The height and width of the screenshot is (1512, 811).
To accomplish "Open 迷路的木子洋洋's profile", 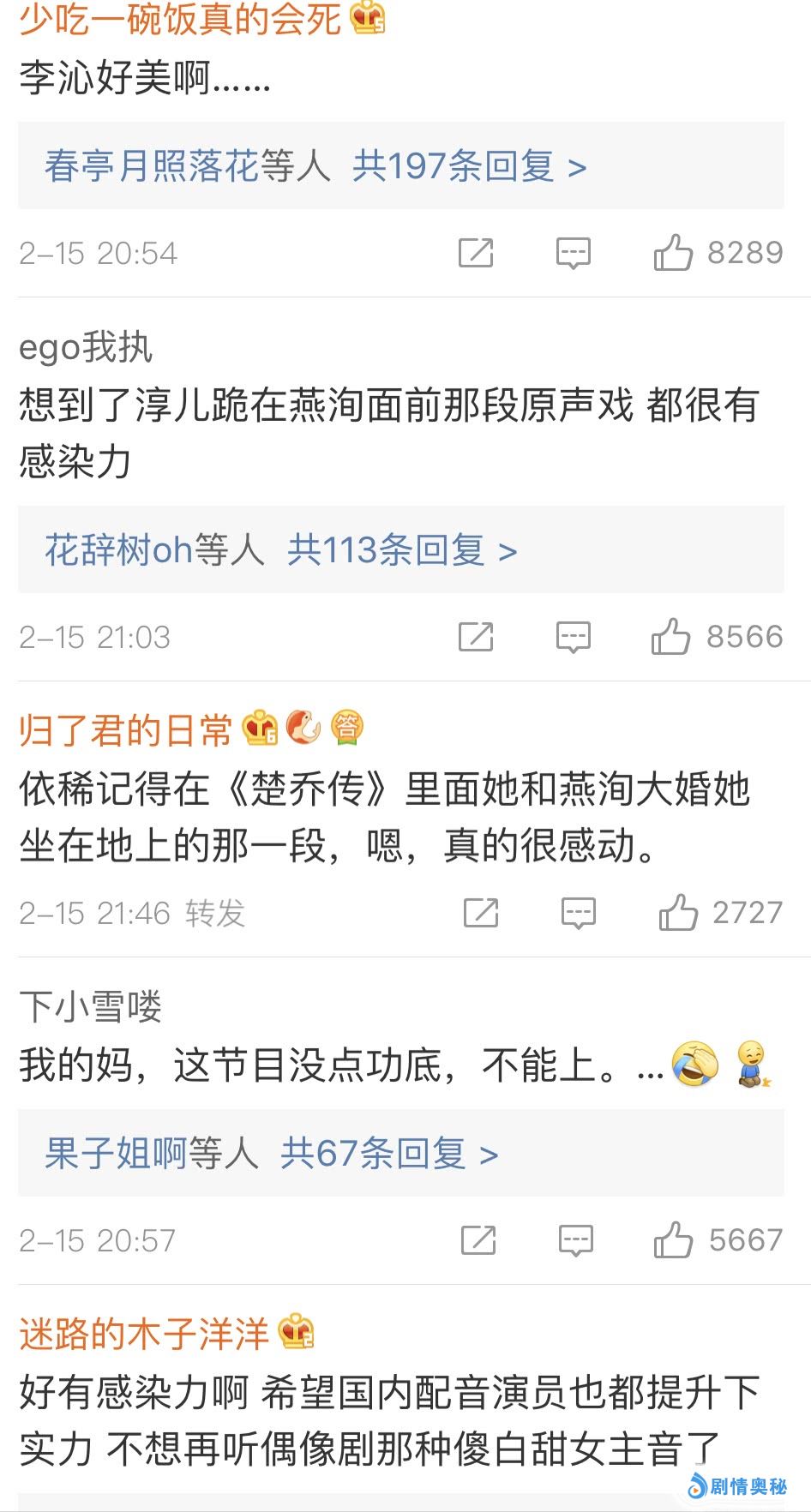I will (x=144, y=1334).
